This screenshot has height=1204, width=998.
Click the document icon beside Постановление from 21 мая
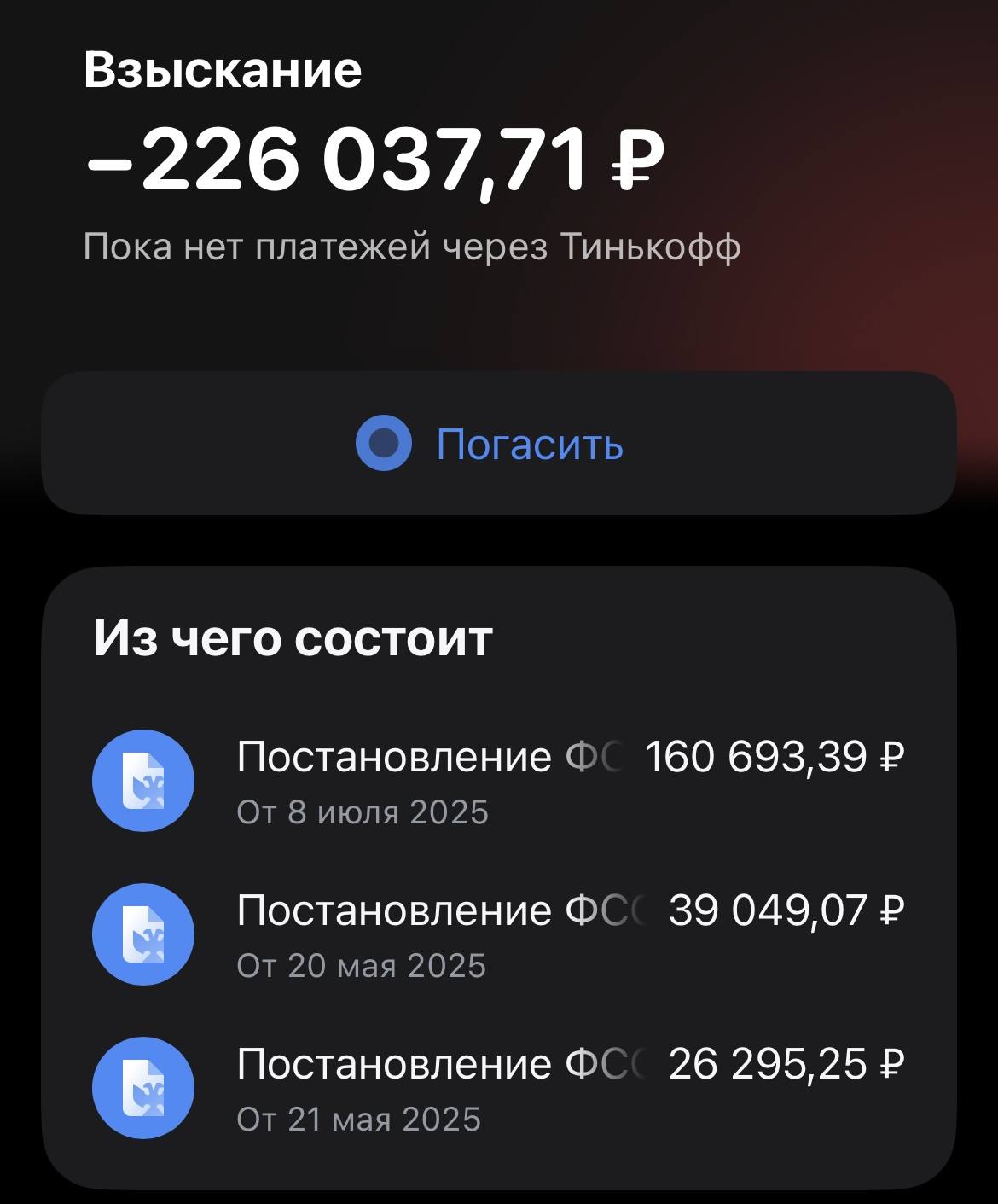(x=142, y=1087)
